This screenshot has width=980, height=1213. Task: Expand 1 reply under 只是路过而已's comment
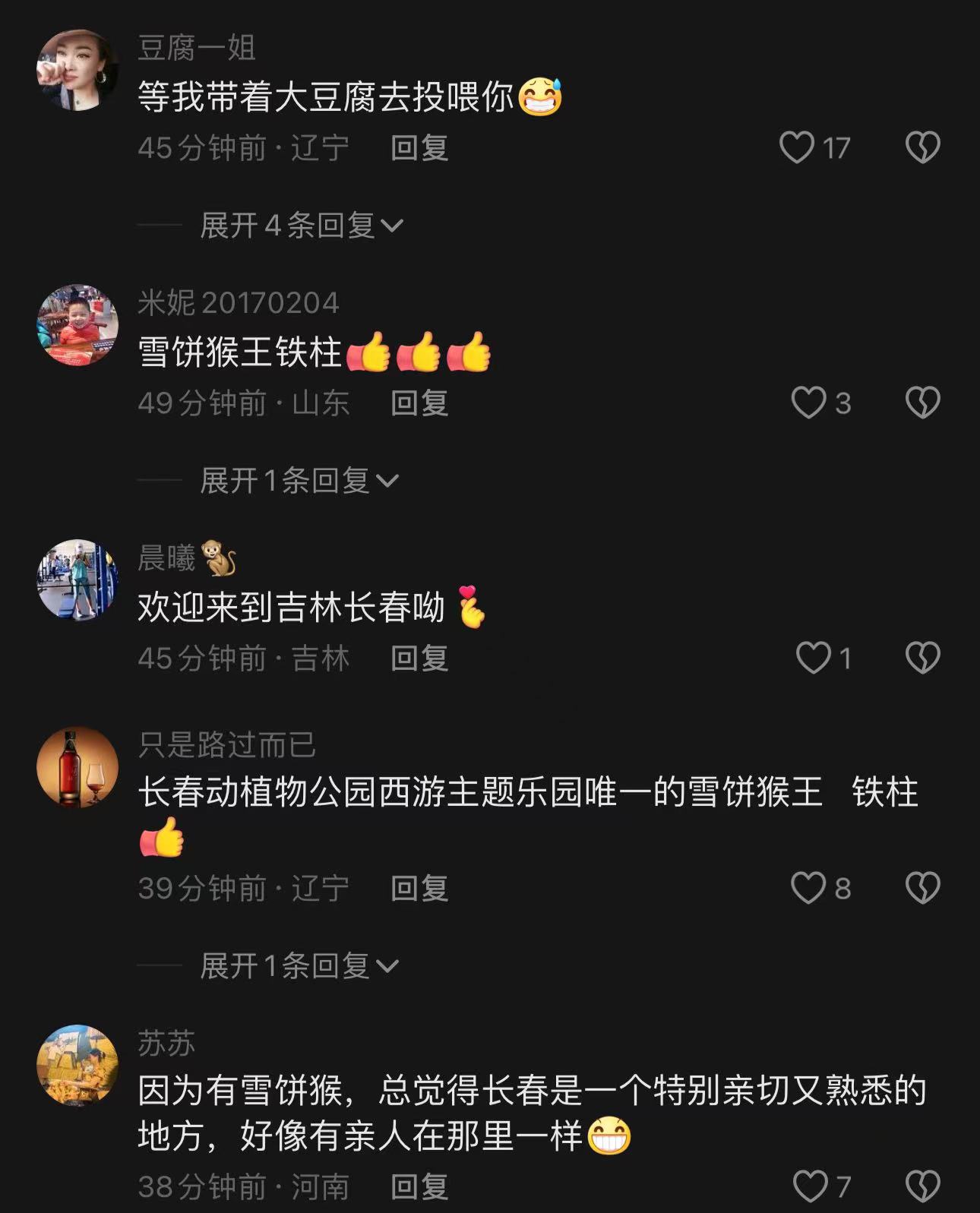coord(299,966)
